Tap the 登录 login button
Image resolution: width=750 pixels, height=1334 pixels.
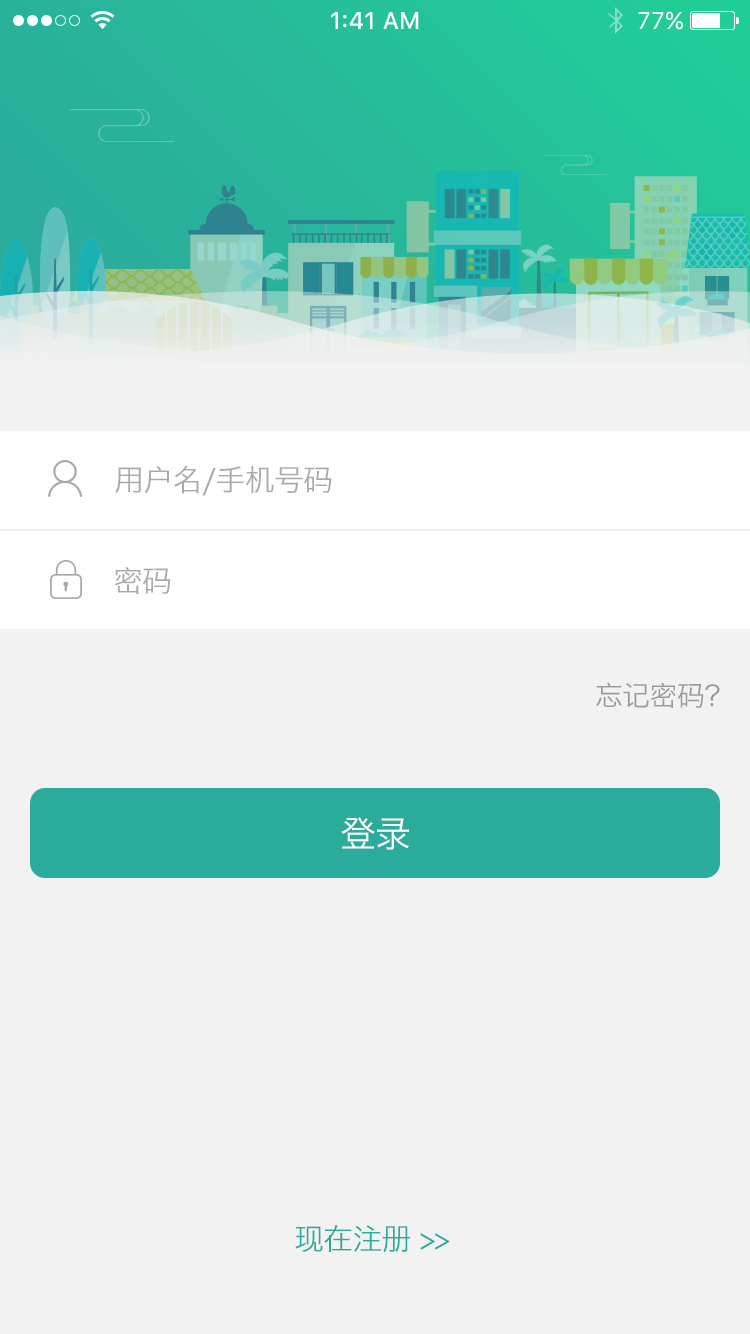click(375, 832)
